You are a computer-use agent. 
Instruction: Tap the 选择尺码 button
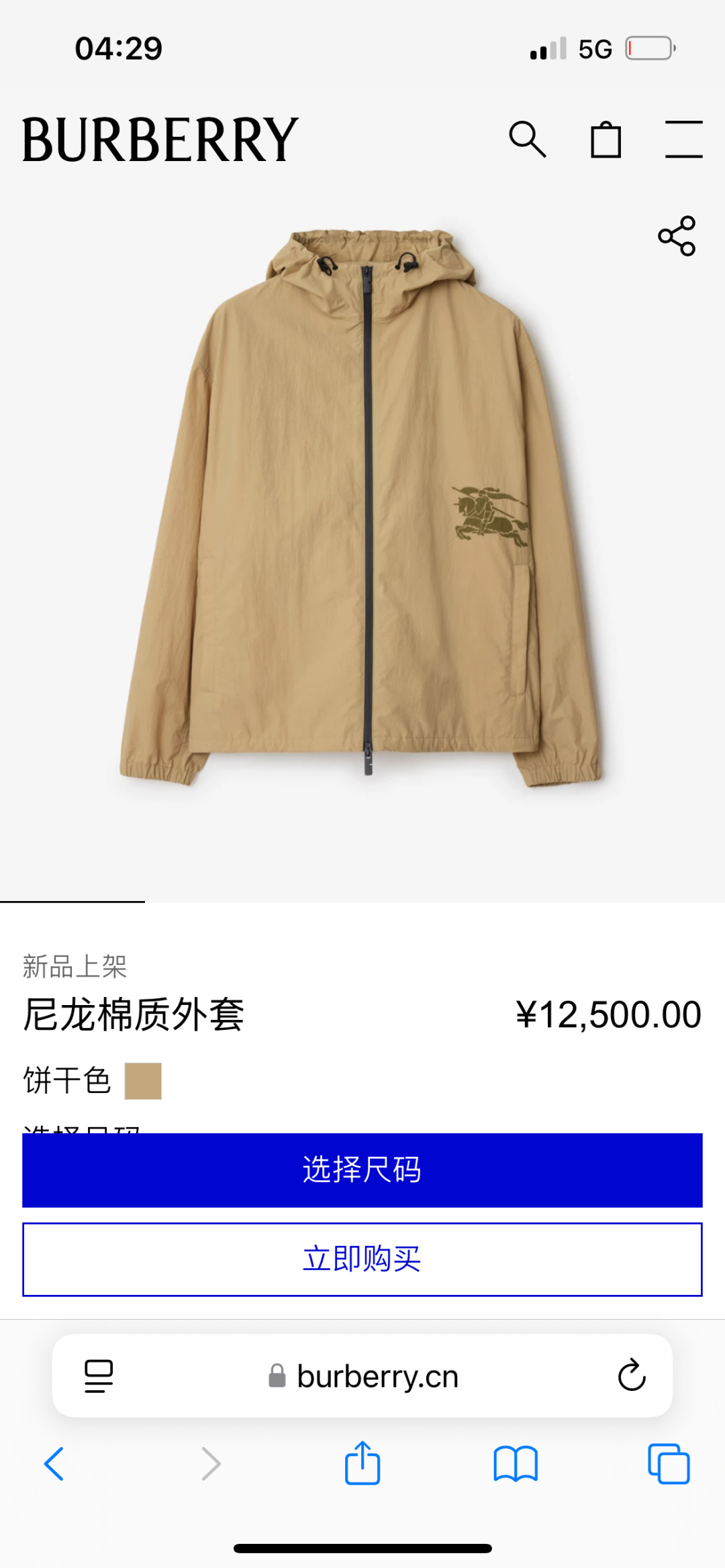pyautogui.click(x=362, y=1170)
